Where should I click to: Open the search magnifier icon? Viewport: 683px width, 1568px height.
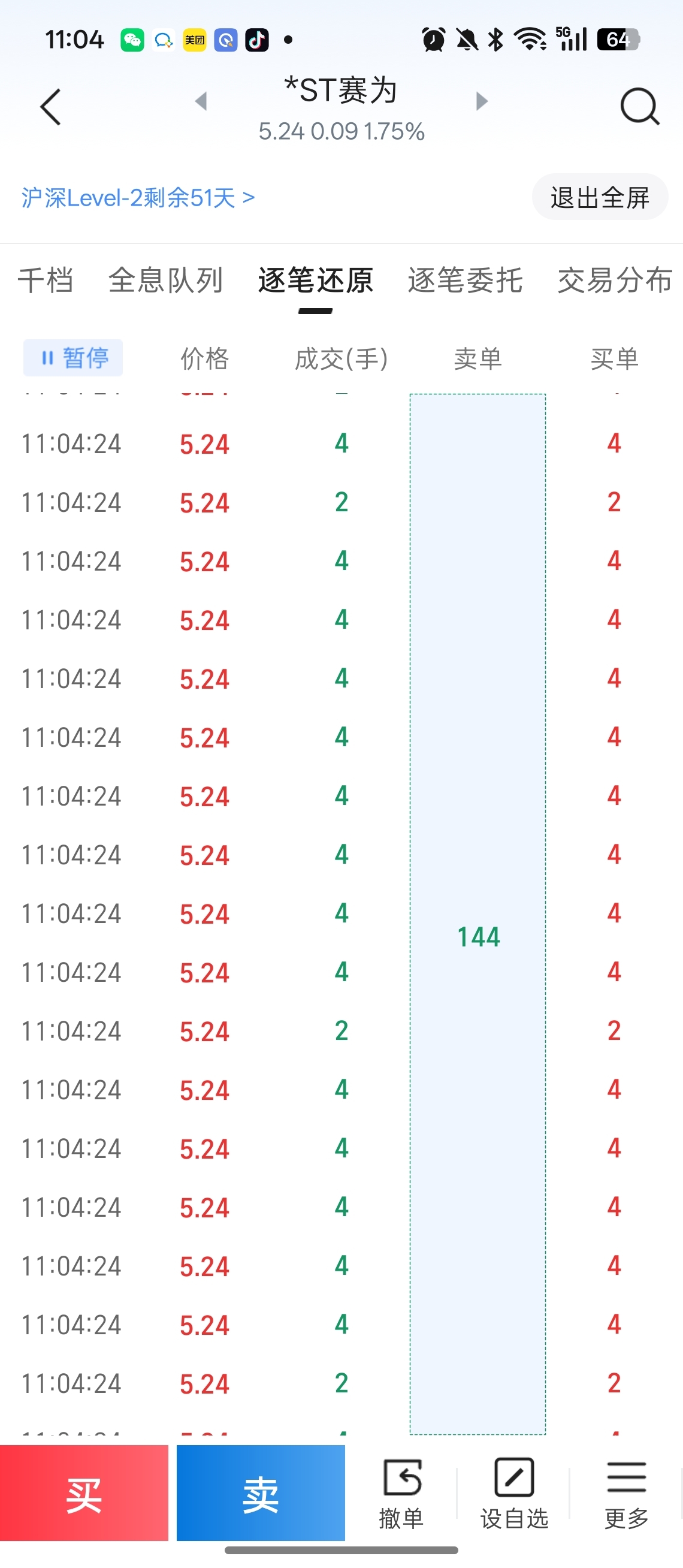(639, 107)
